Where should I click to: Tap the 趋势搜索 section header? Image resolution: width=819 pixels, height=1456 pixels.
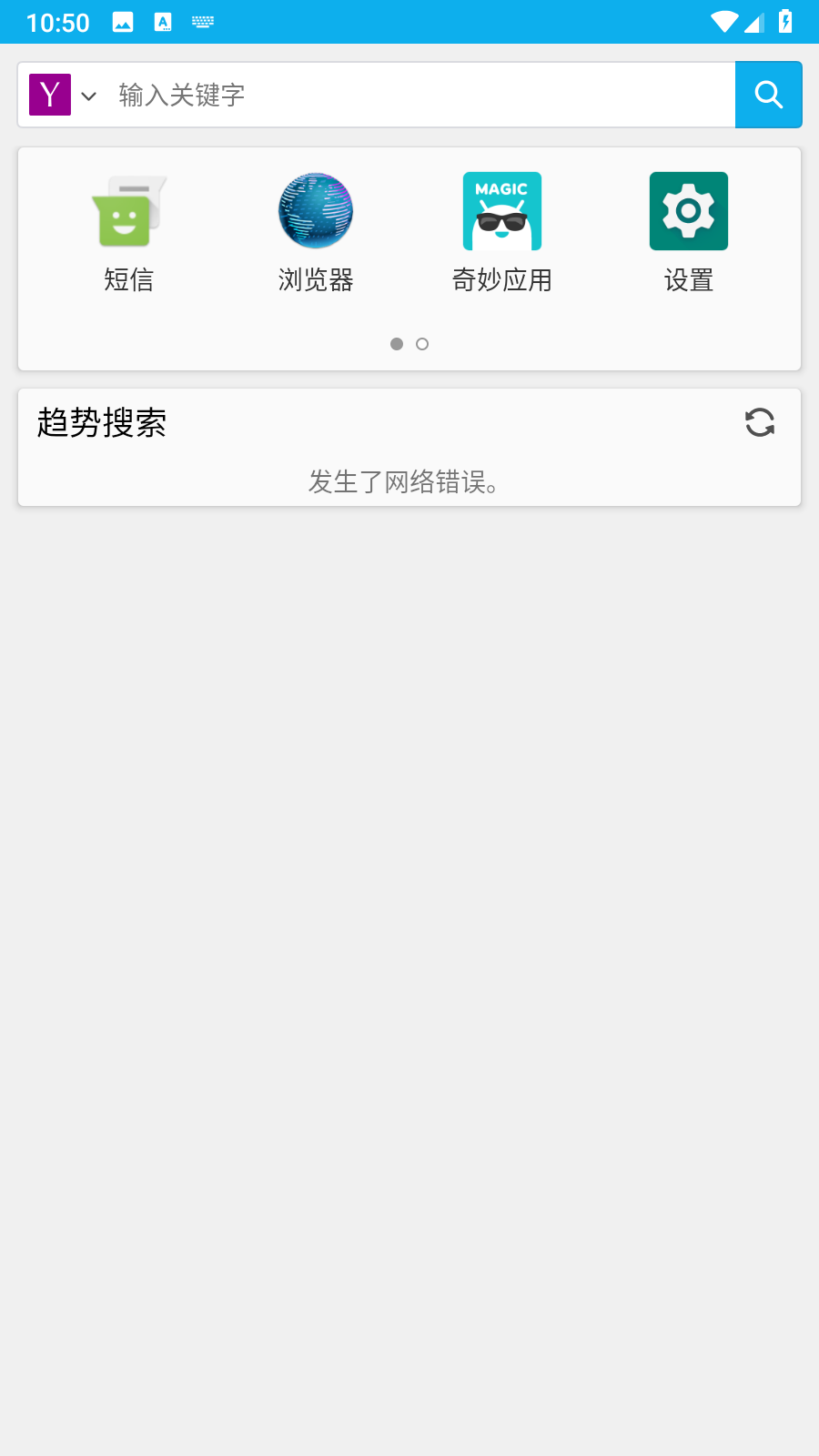[102, 422]
